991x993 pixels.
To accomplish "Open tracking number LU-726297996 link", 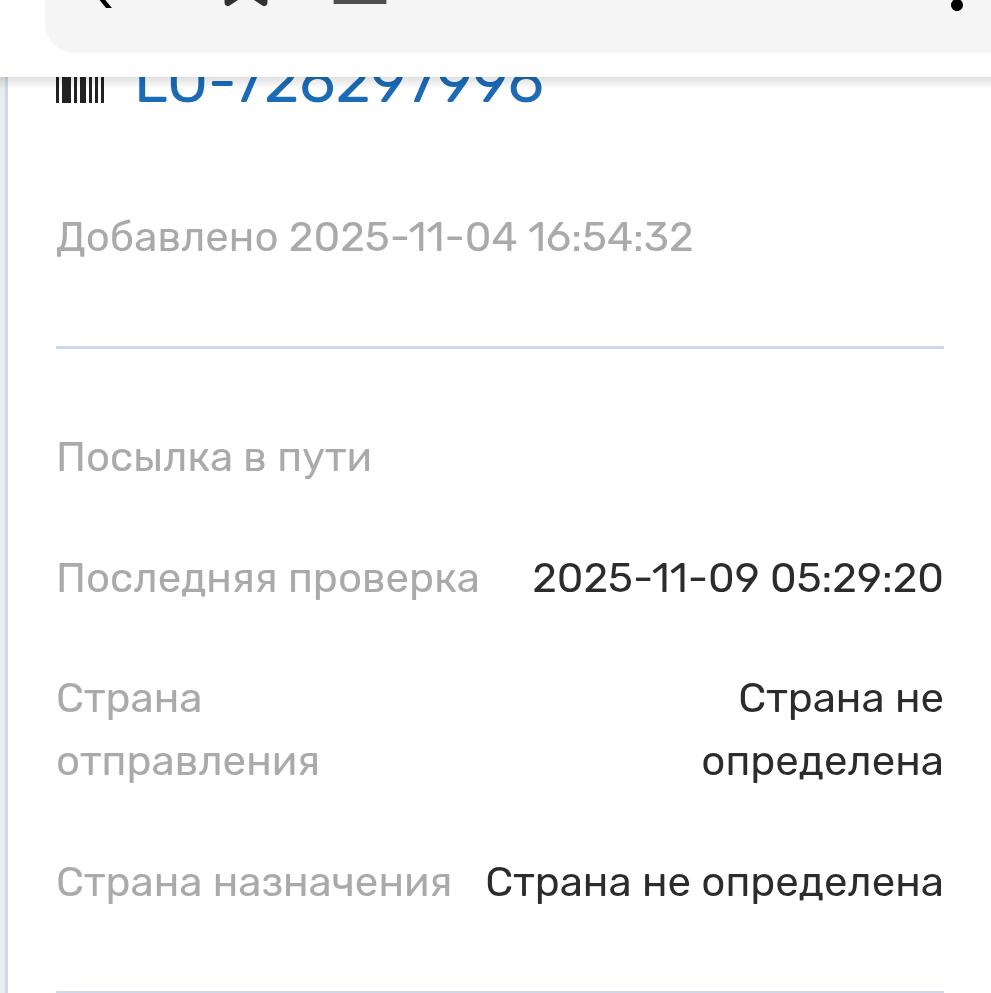I will 339,91.
